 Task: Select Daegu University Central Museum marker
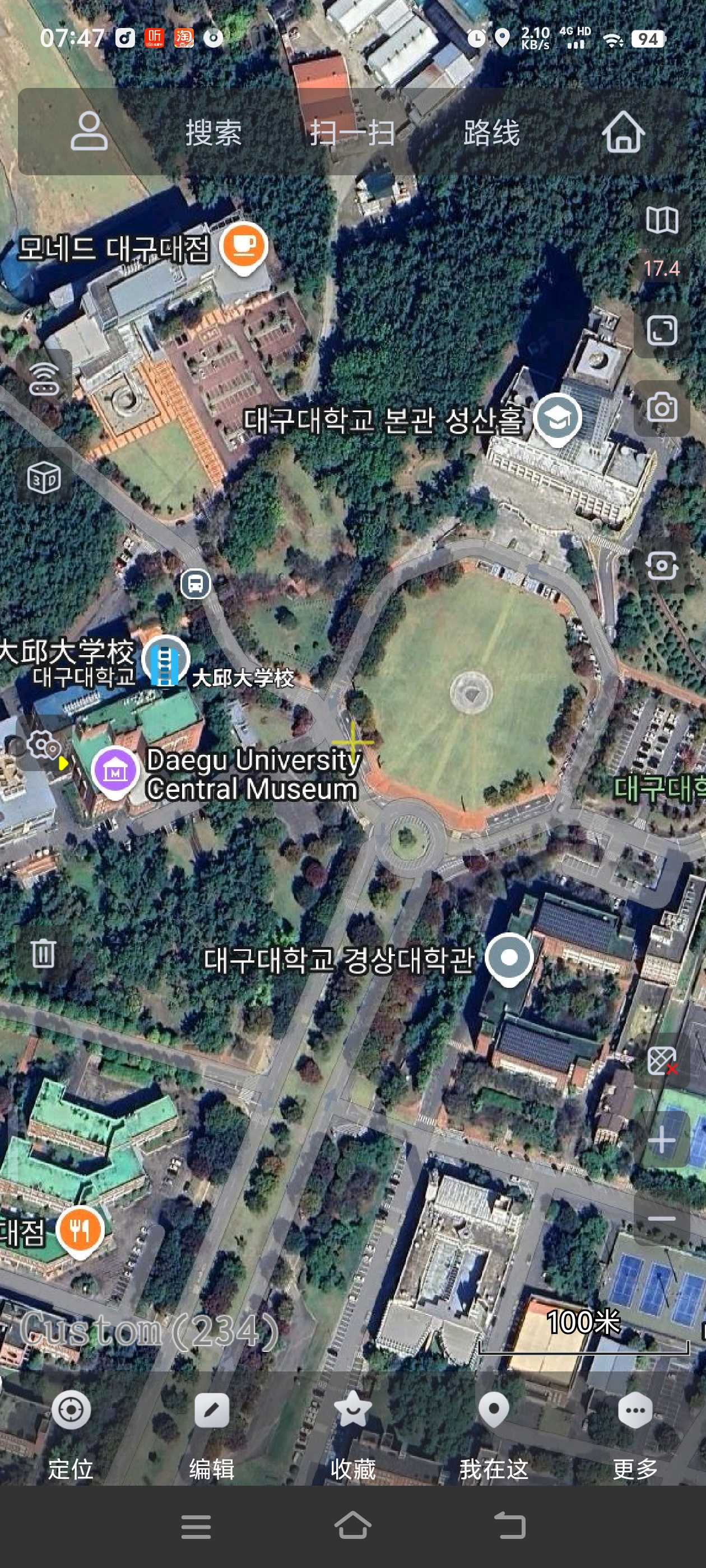tap(114, 770)
